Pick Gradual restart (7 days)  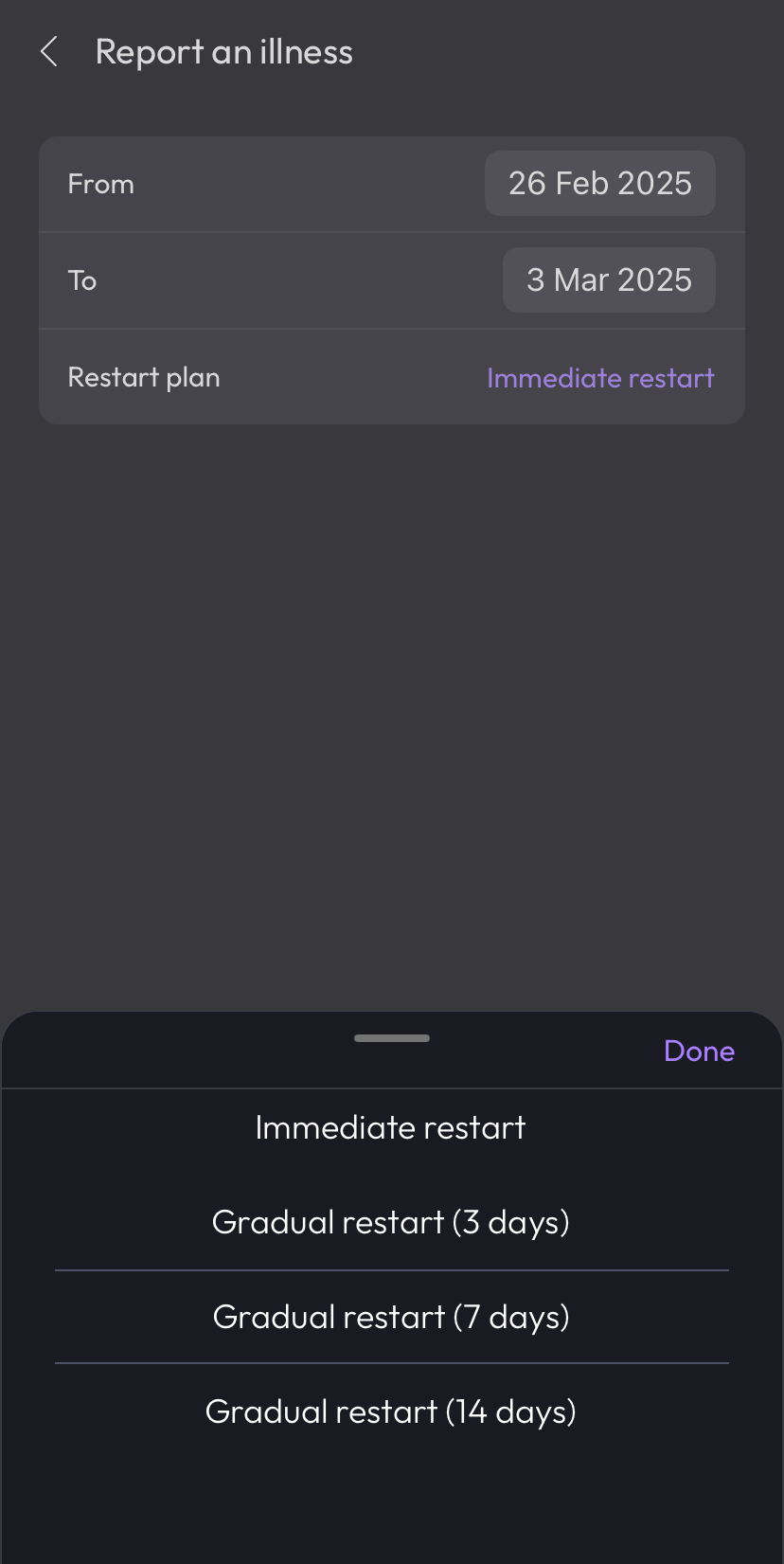[390, 1317]
